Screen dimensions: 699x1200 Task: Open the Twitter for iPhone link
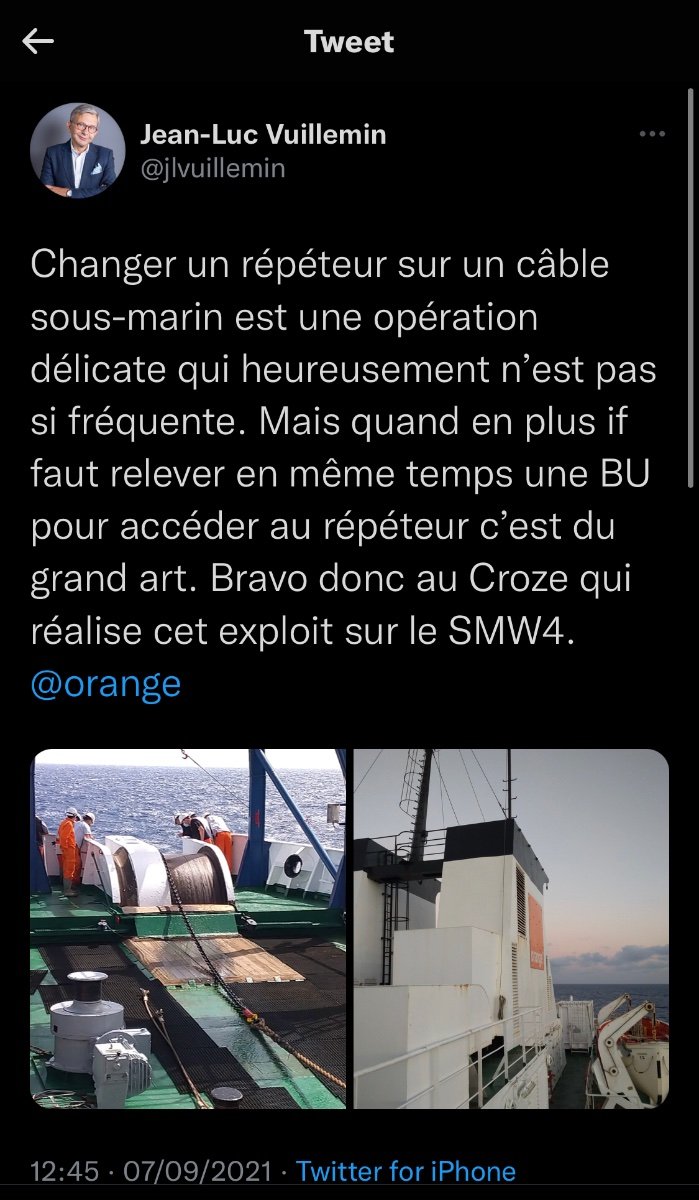pyautogui.click(x=406, y=1171)
